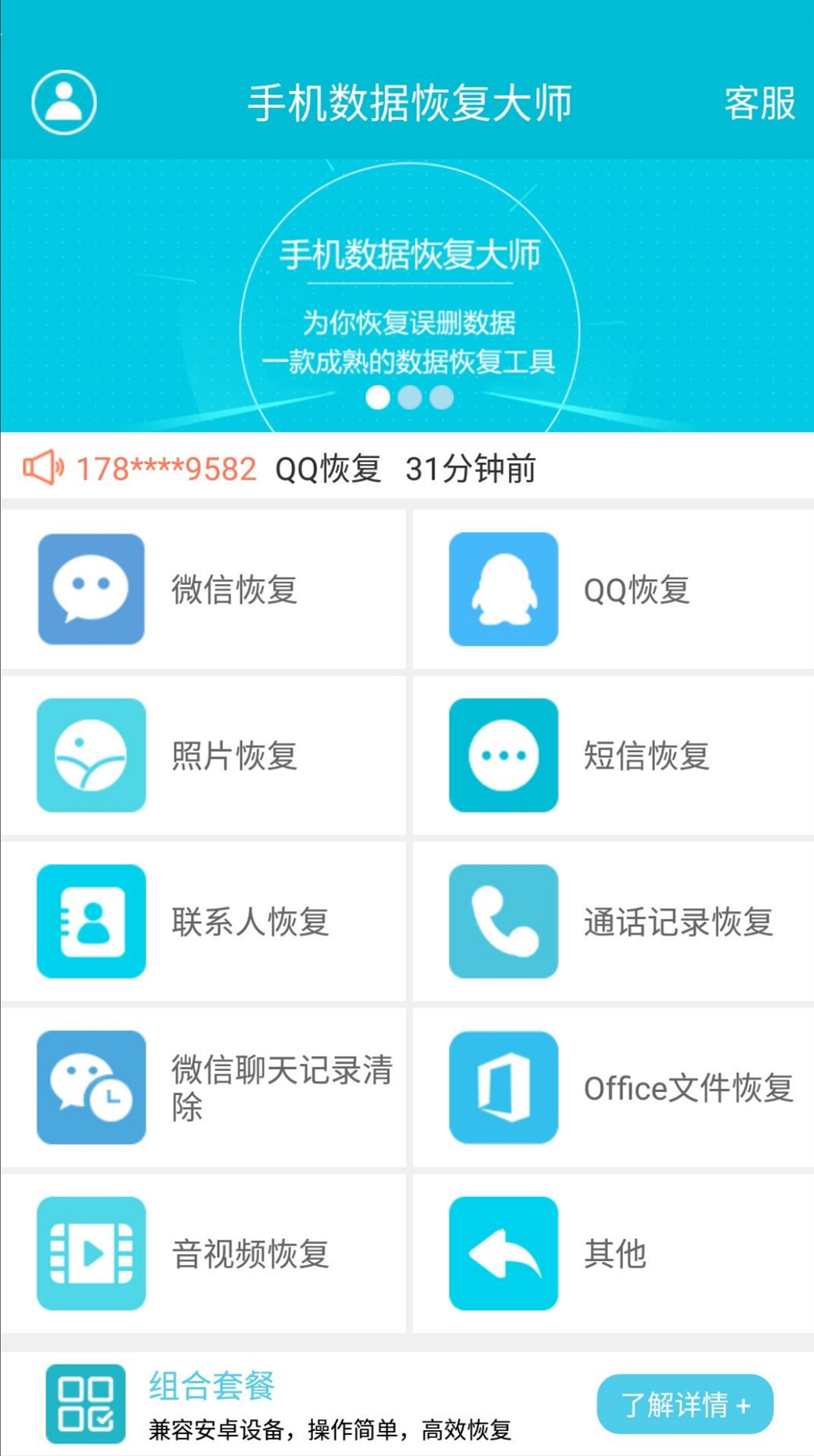Select 联系人恢复 contacts recovery icon
The height and width of the screenshot is (1456, 814).
point(90,922)
